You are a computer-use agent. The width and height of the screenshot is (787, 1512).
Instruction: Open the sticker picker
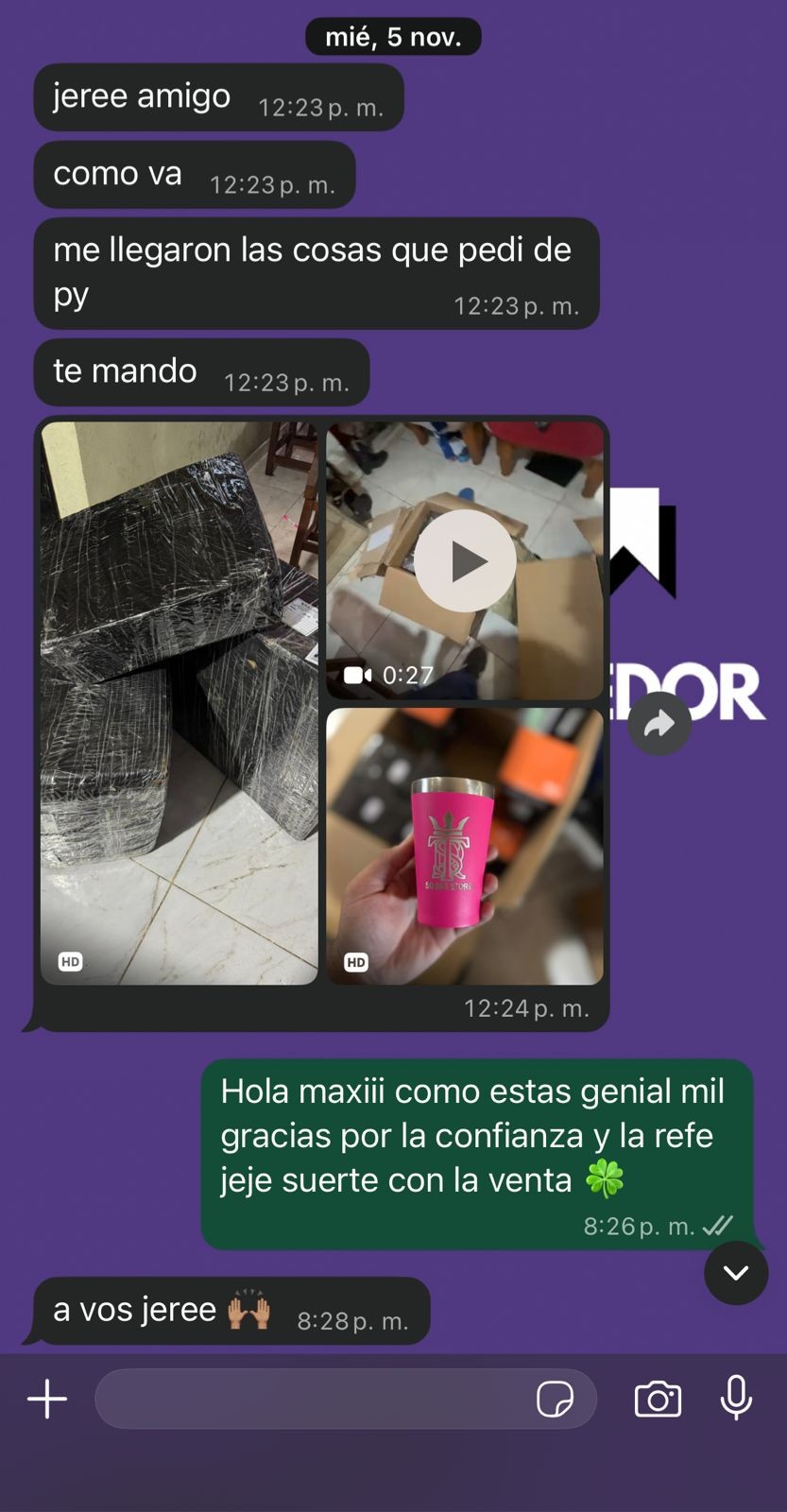555,1399
